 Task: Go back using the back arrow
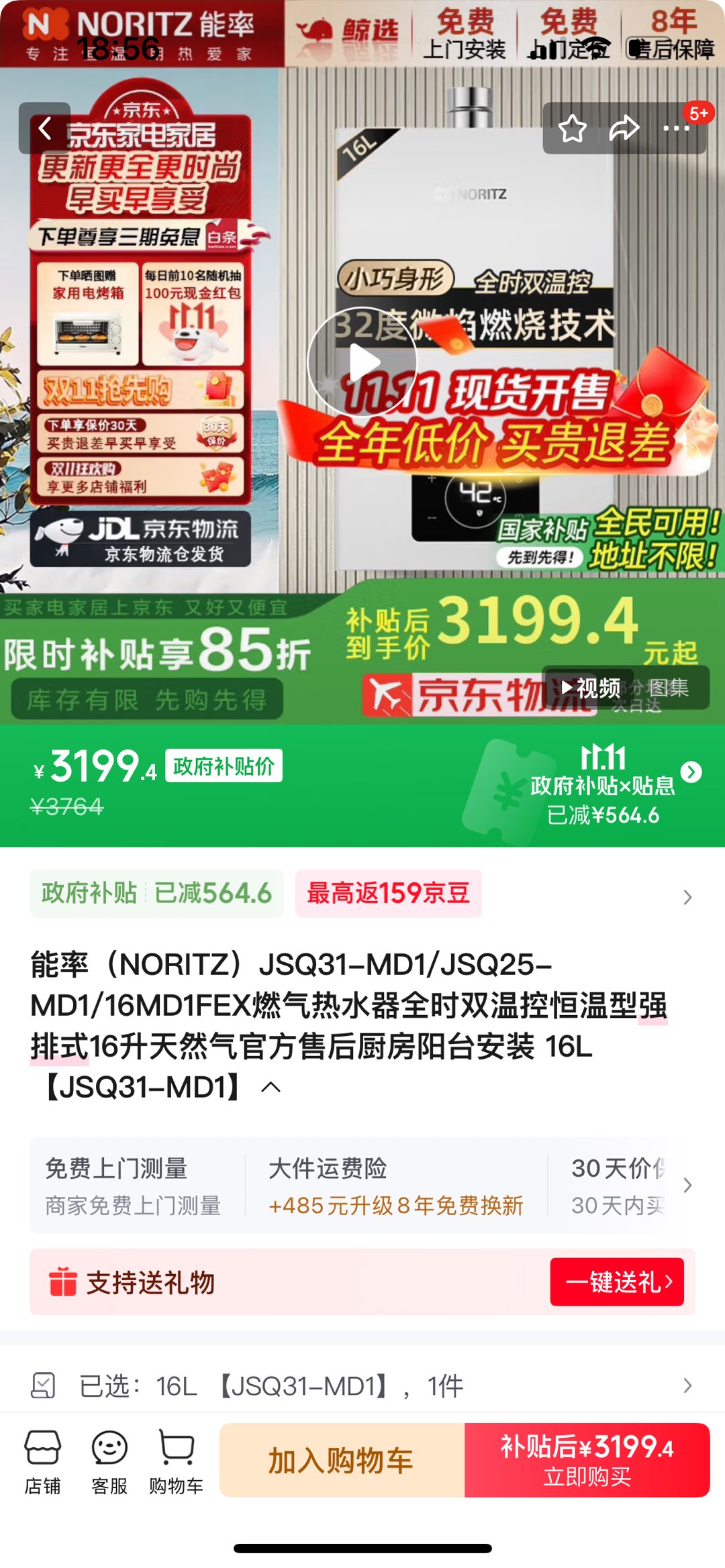pyautogui.click(x=45, y=128)
